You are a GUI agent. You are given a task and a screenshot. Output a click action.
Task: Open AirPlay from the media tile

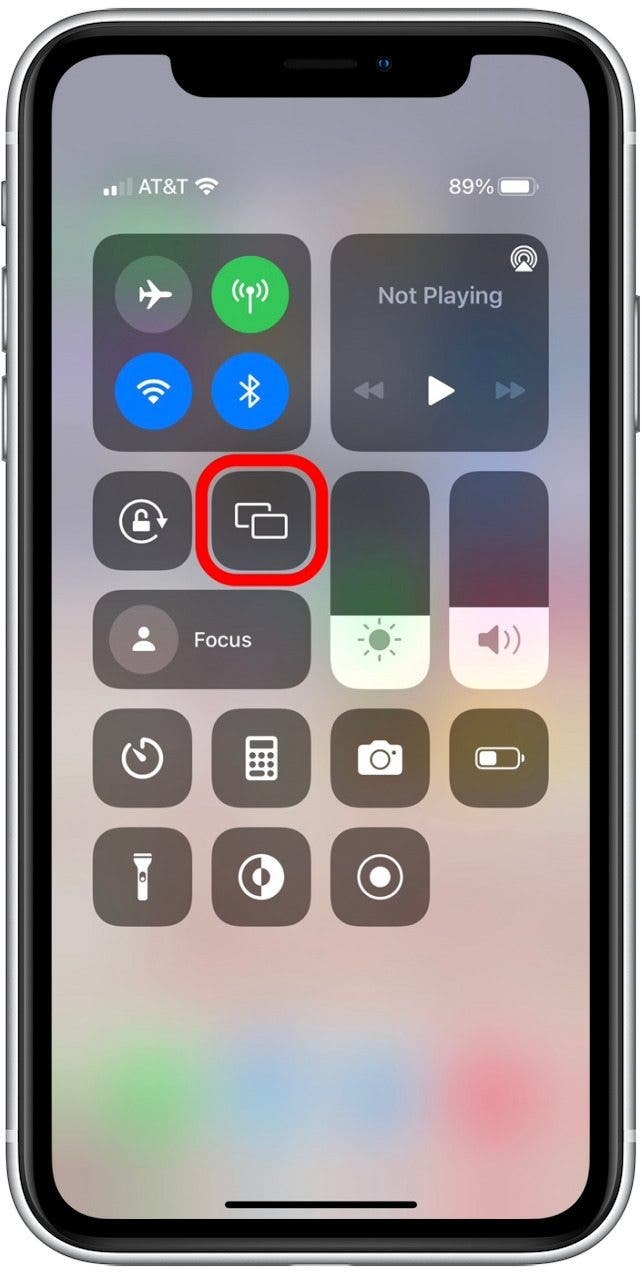521,260
